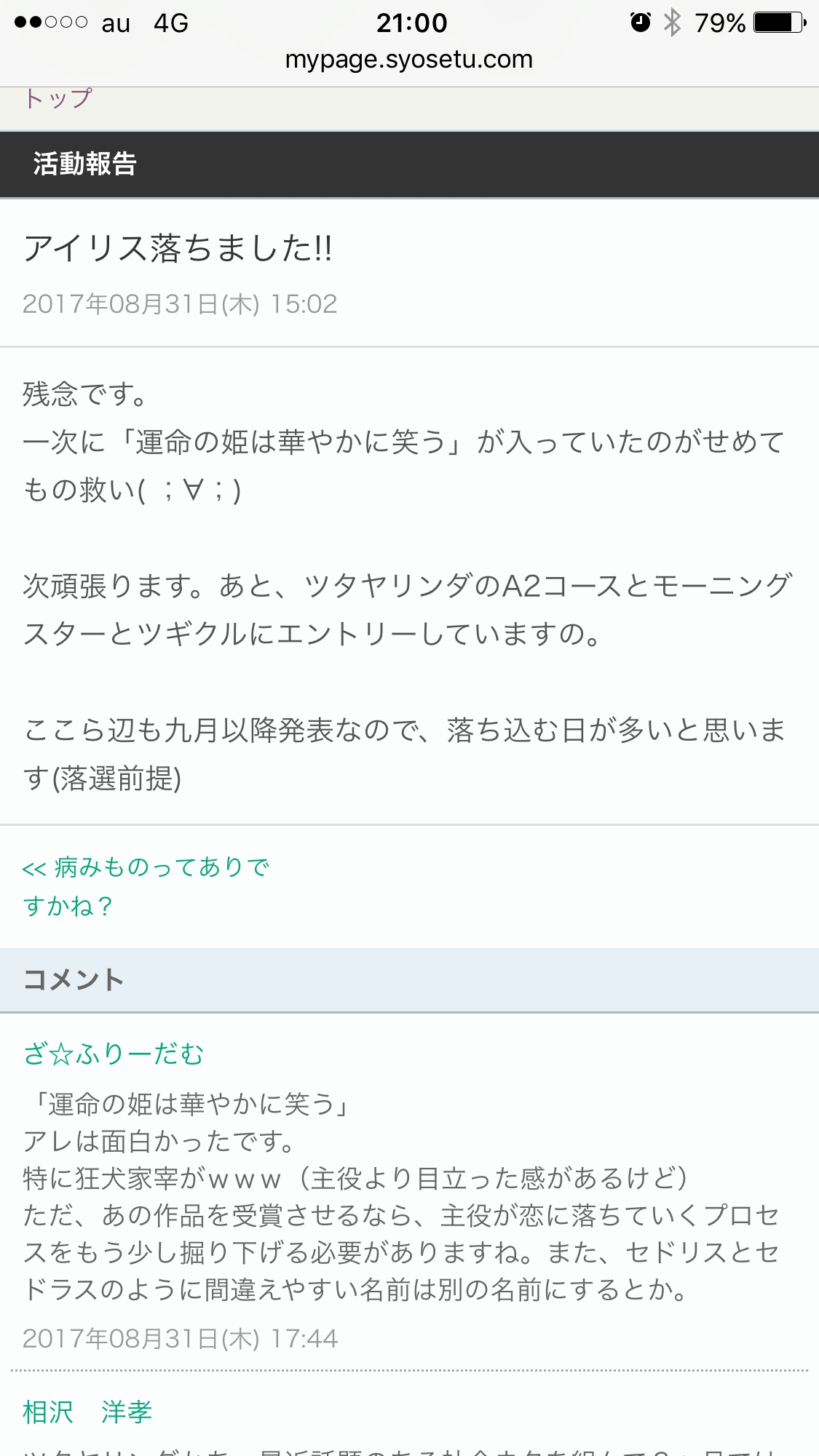Tap the mypage.syosetu.com address bar

click(x=409, y=60)
